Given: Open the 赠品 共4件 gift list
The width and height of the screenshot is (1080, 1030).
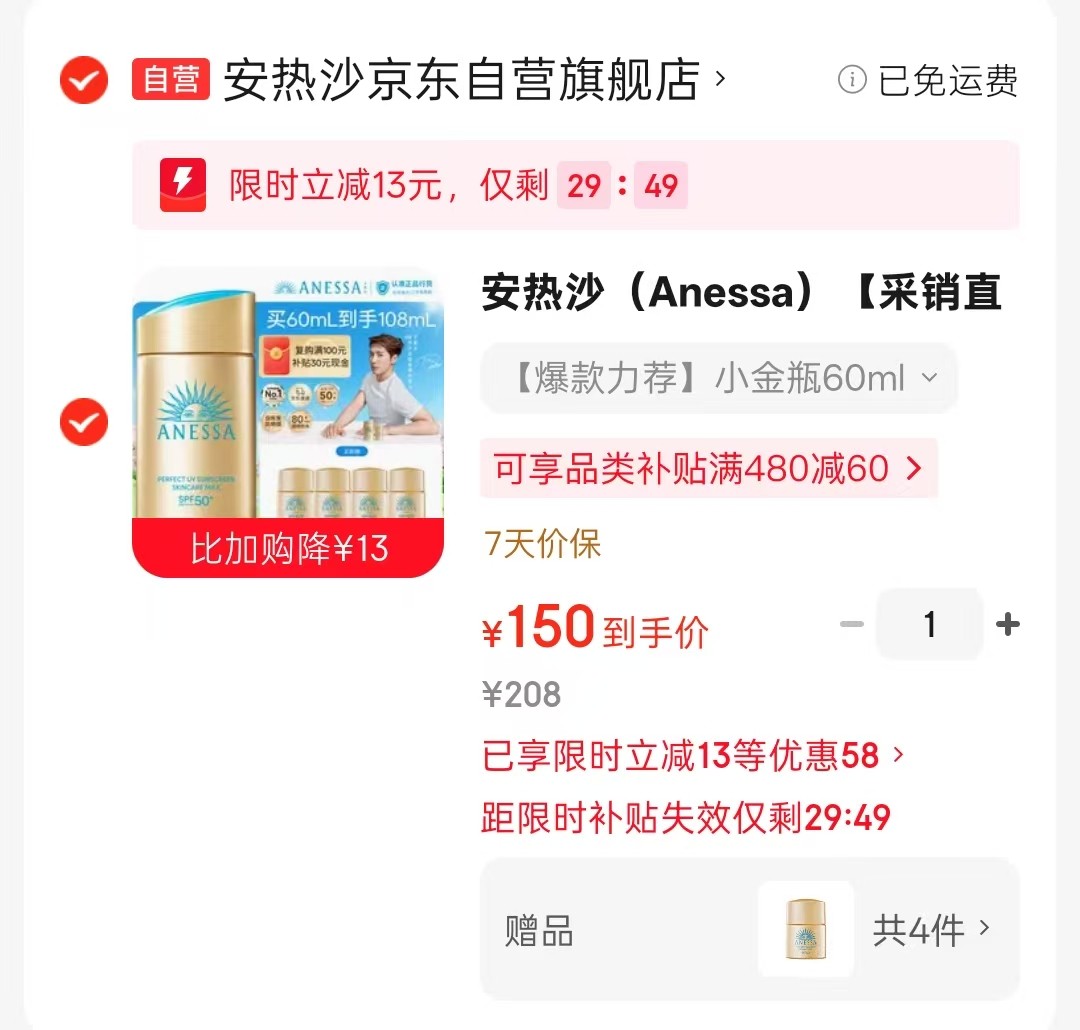Looking at the screenshot, I should tap(750, 930).
